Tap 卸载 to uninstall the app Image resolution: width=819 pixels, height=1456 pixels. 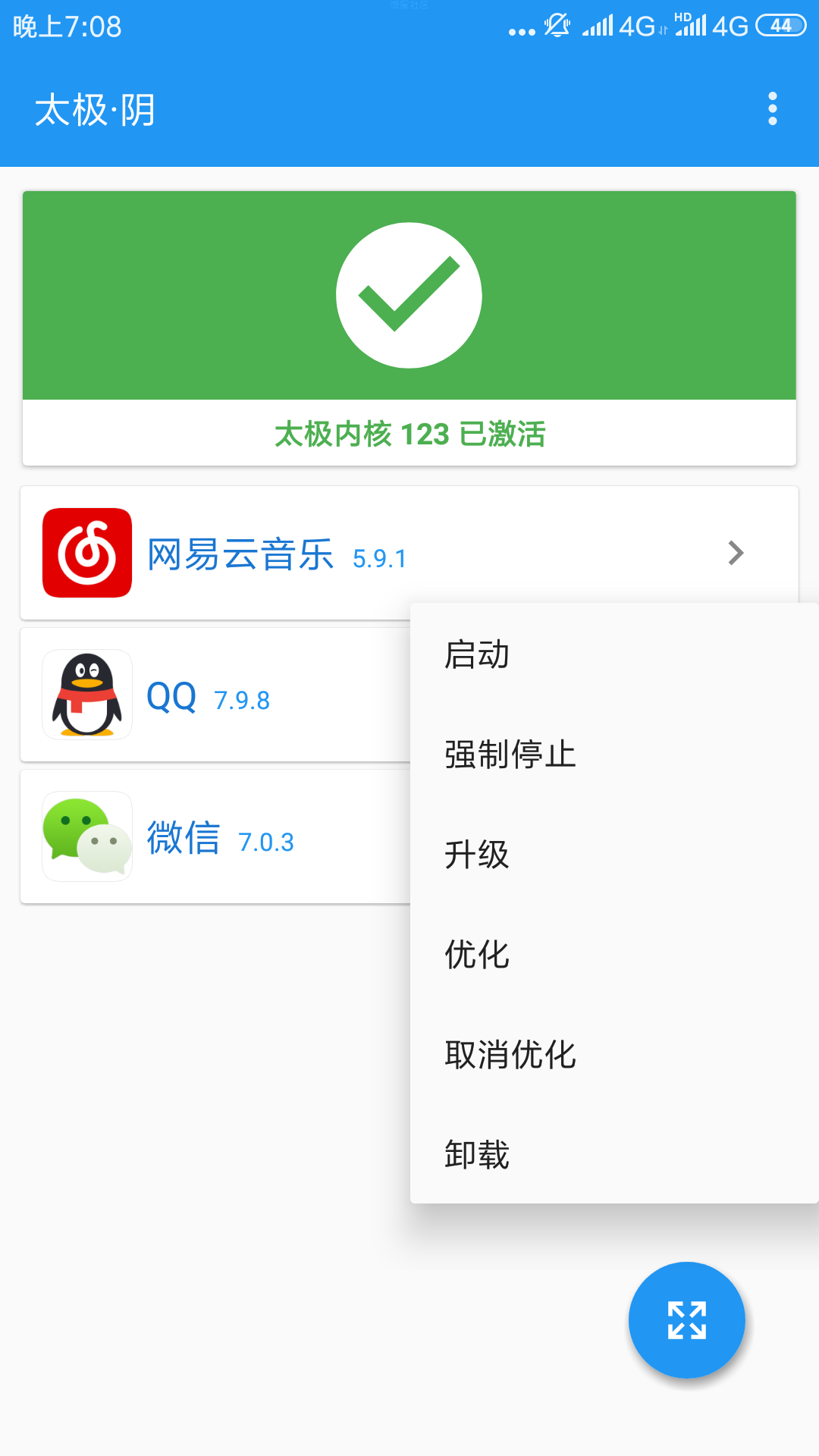614,1155
